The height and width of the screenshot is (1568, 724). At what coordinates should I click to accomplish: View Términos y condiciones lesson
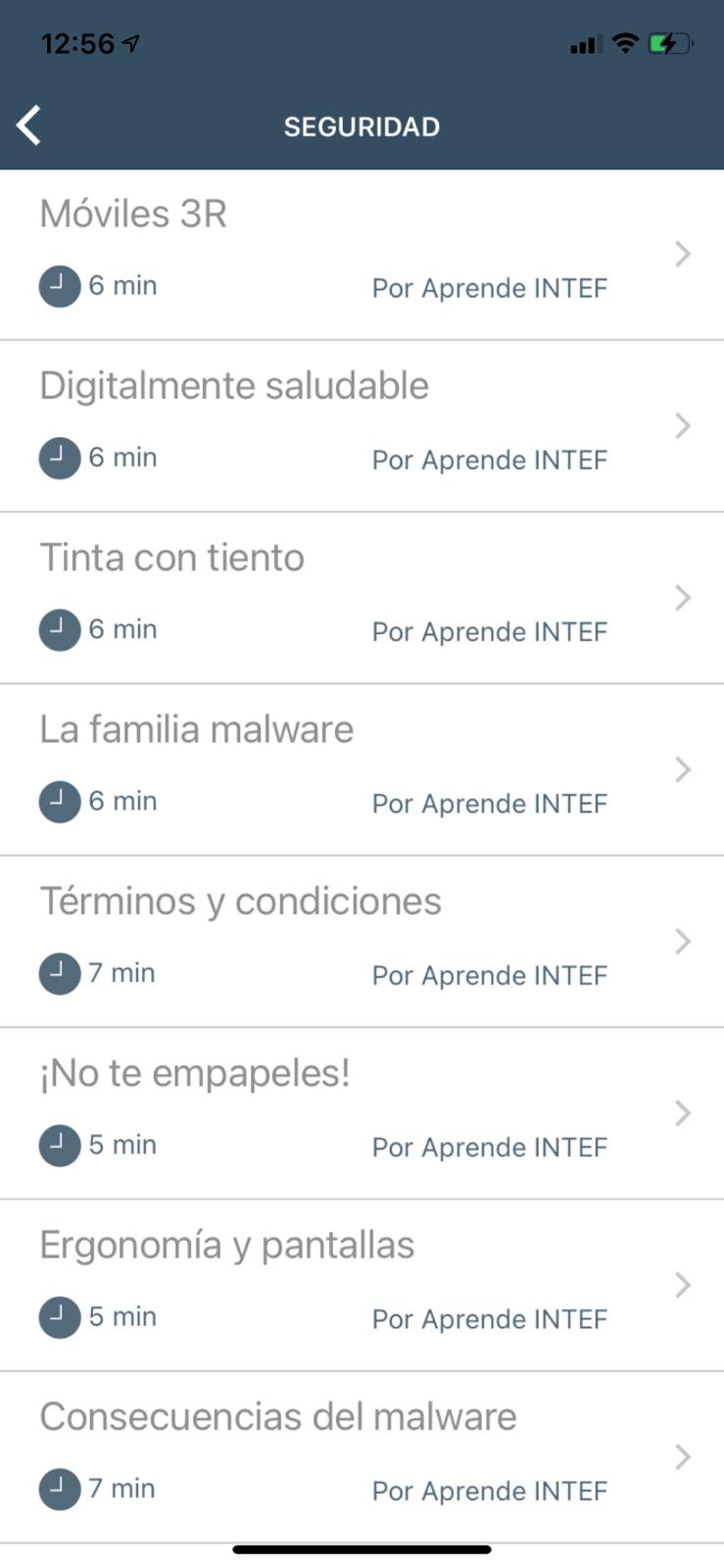point(362,942)
